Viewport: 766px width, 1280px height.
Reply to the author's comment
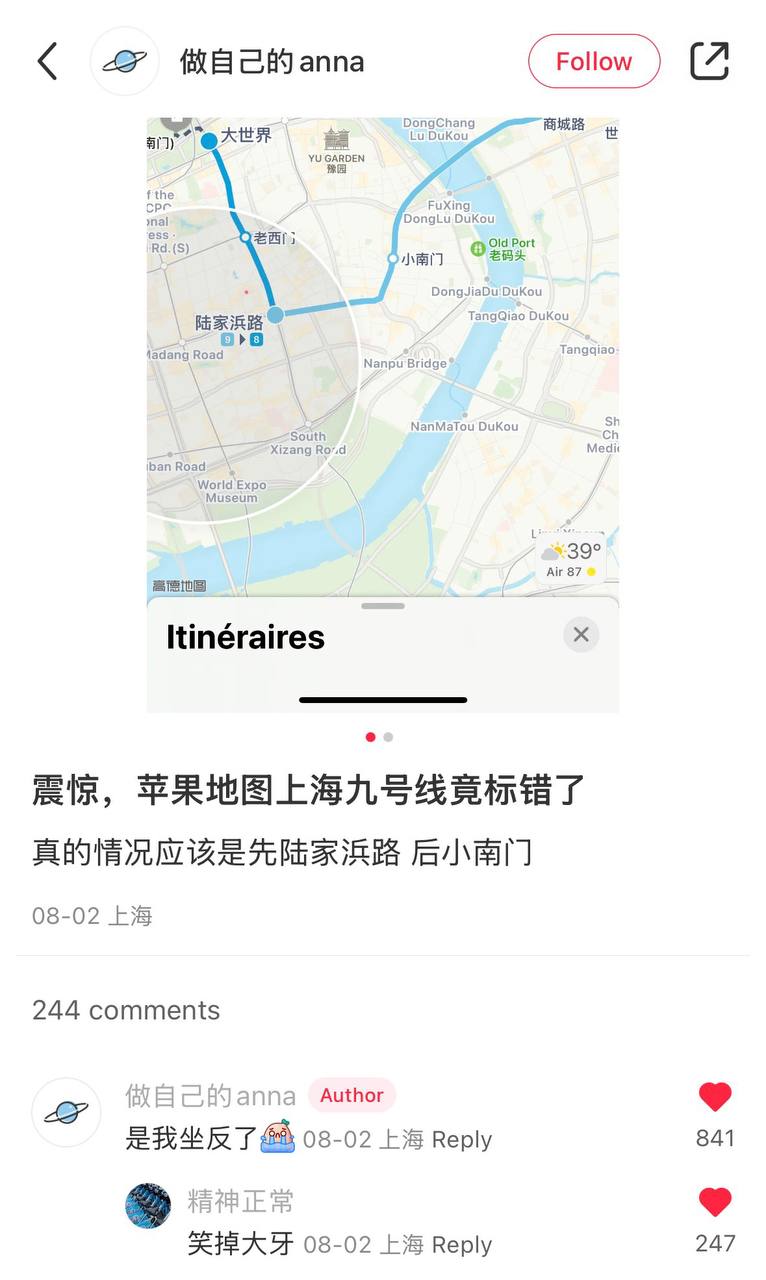pyautogui.click(x=462, y=1139)
